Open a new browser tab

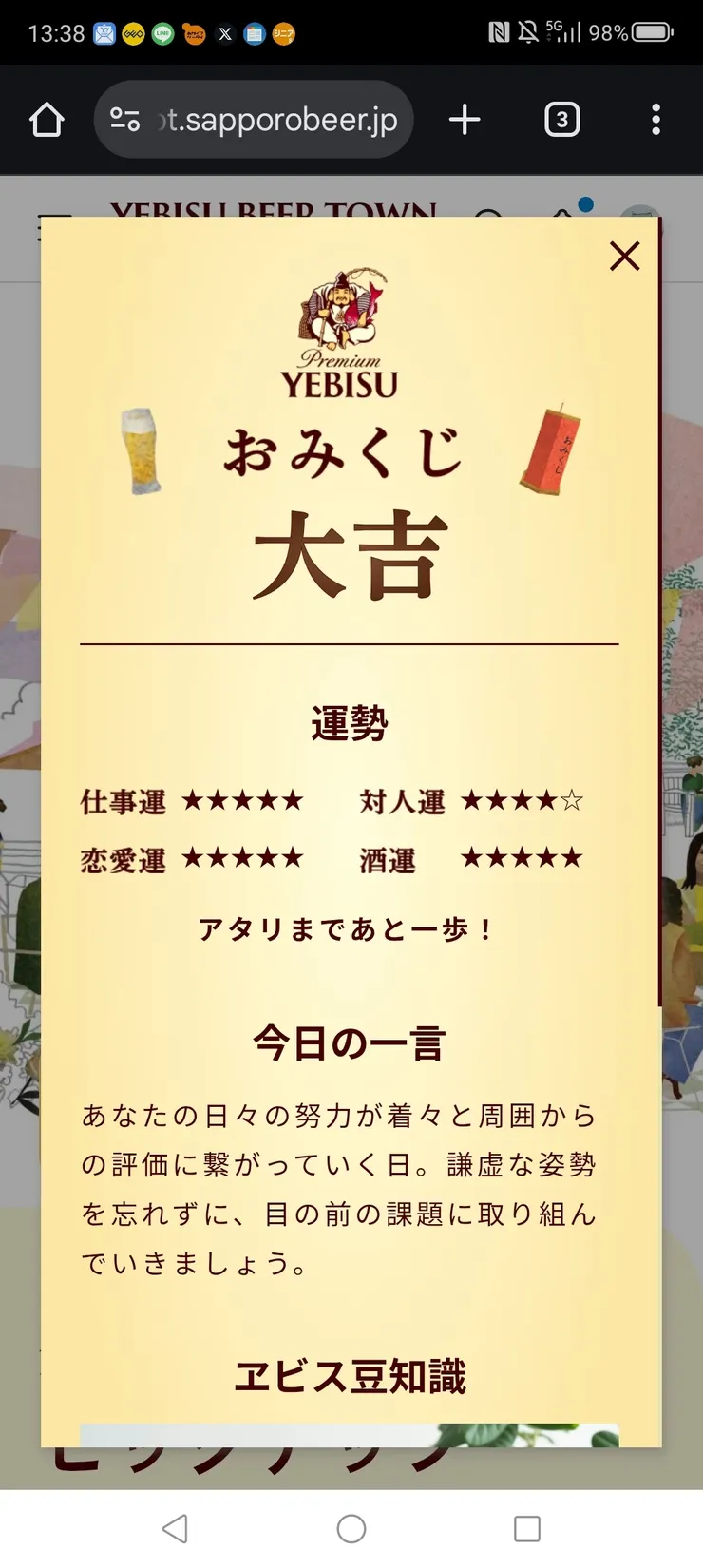[x=465, y=120]
